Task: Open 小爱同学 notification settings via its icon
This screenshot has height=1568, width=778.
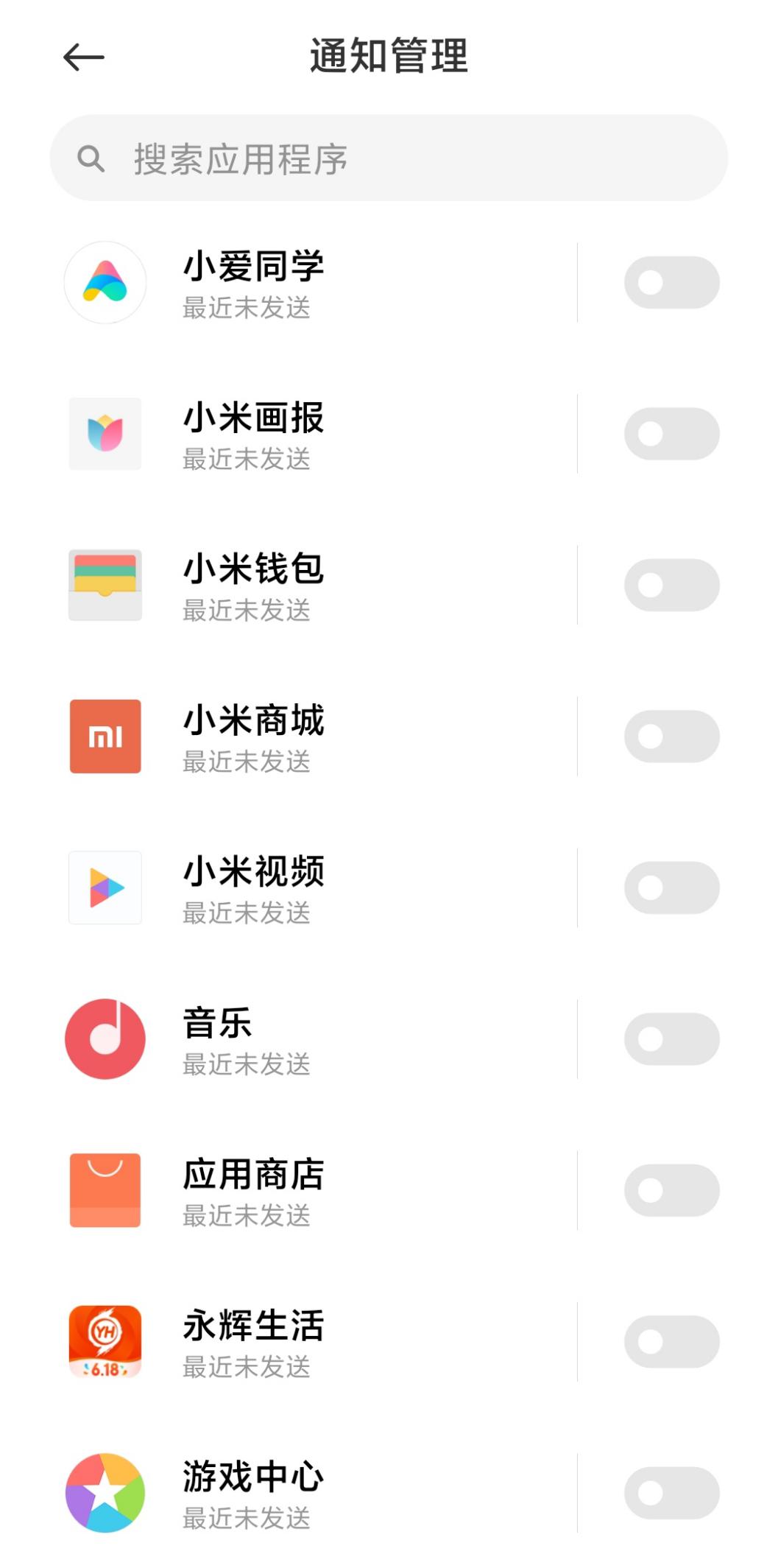Action: [105, 282]
